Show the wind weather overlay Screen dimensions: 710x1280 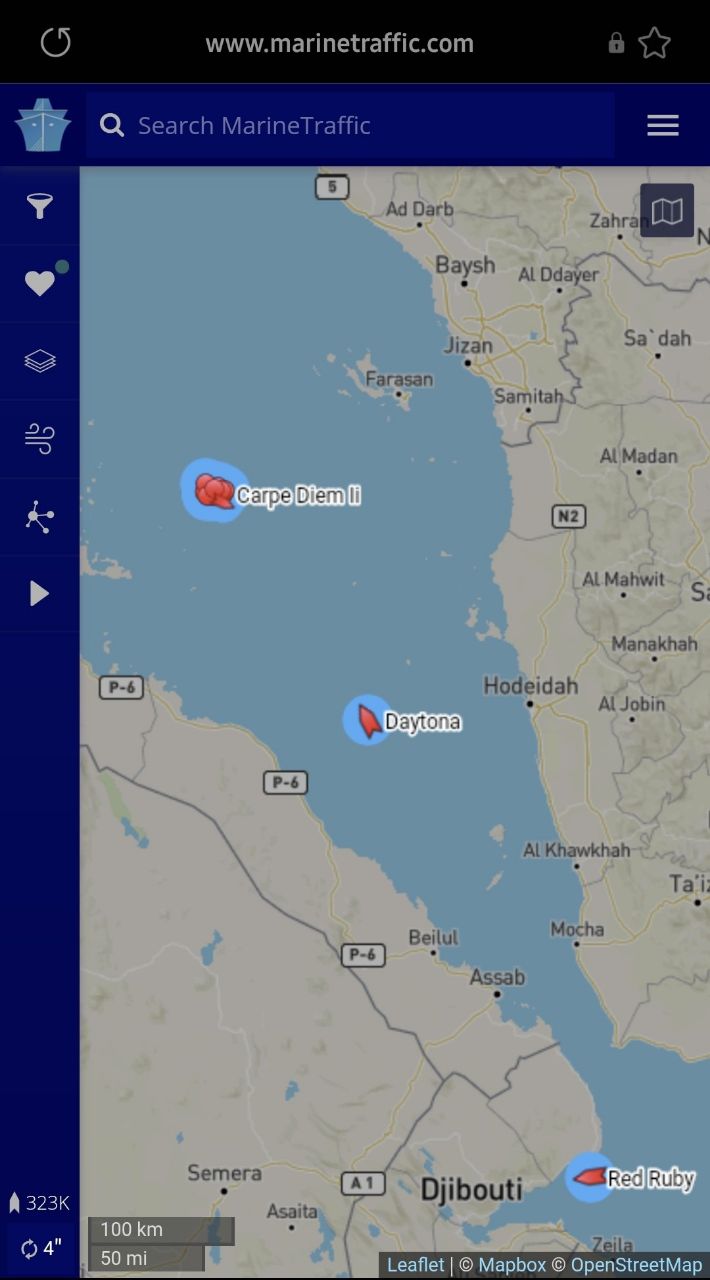click(x=40, y=439)
